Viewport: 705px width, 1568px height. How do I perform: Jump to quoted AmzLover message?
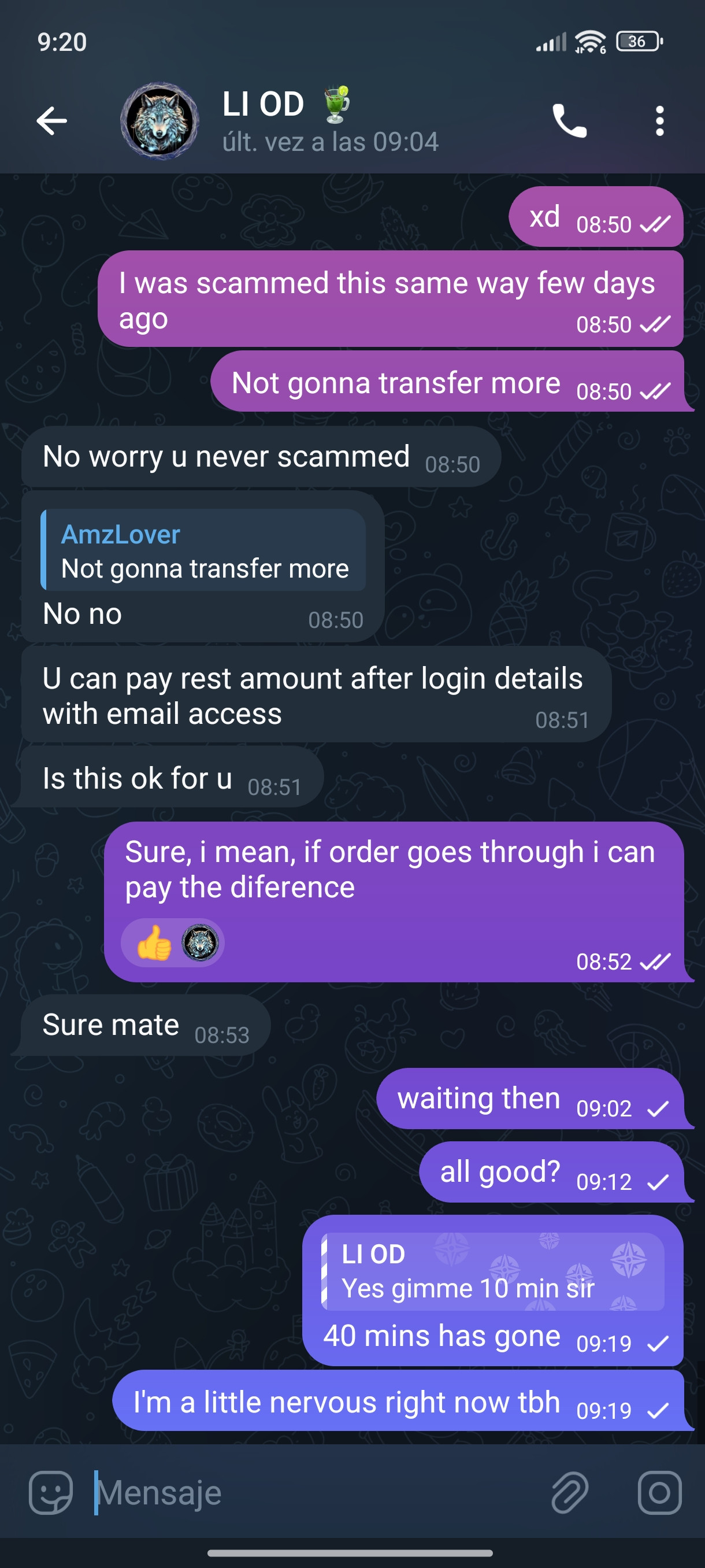(x=203, y=550)
